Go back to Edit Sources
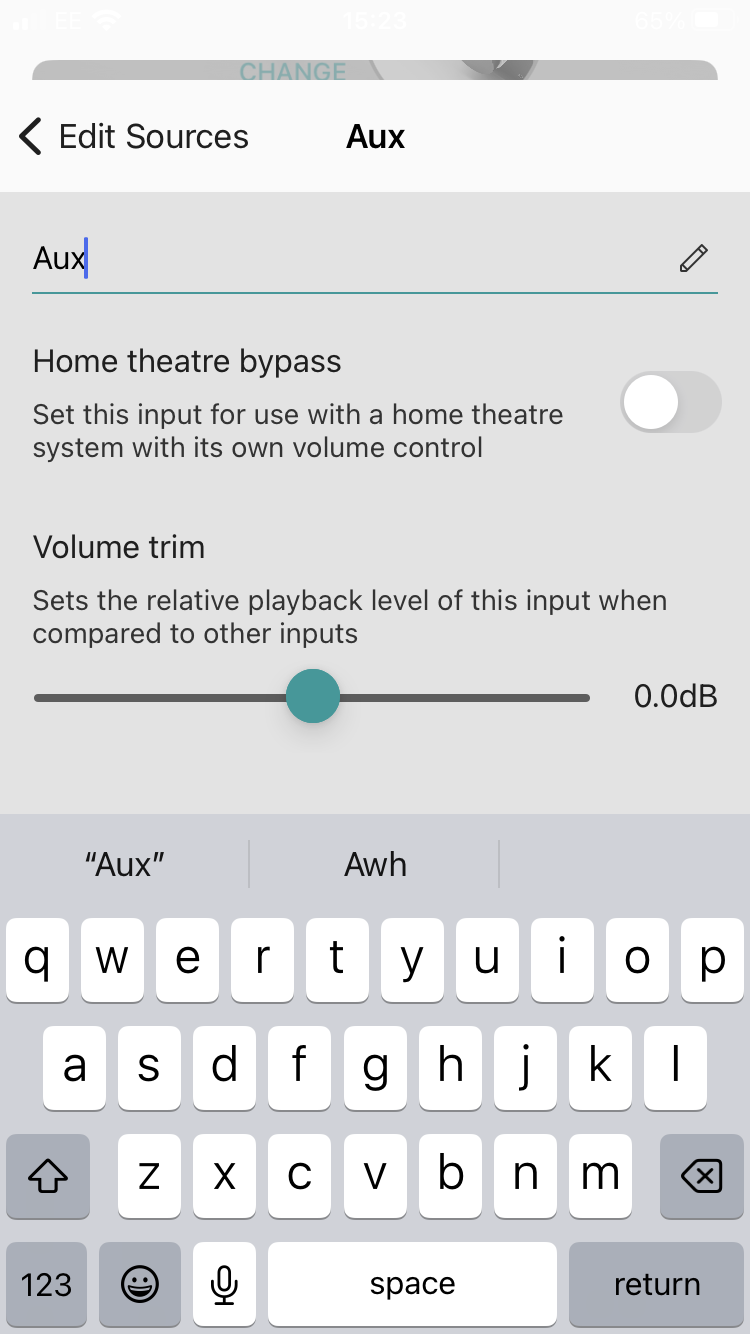The image size is (750, 1334). (x=134, y=137)
